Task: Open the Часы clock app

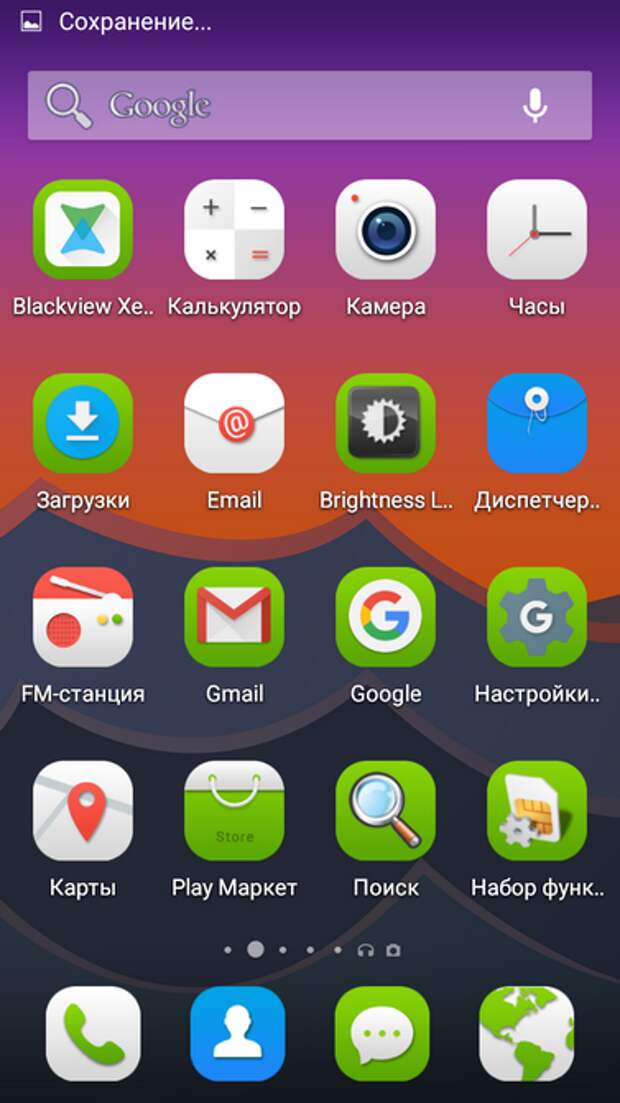Action: (x=536, y=230)
